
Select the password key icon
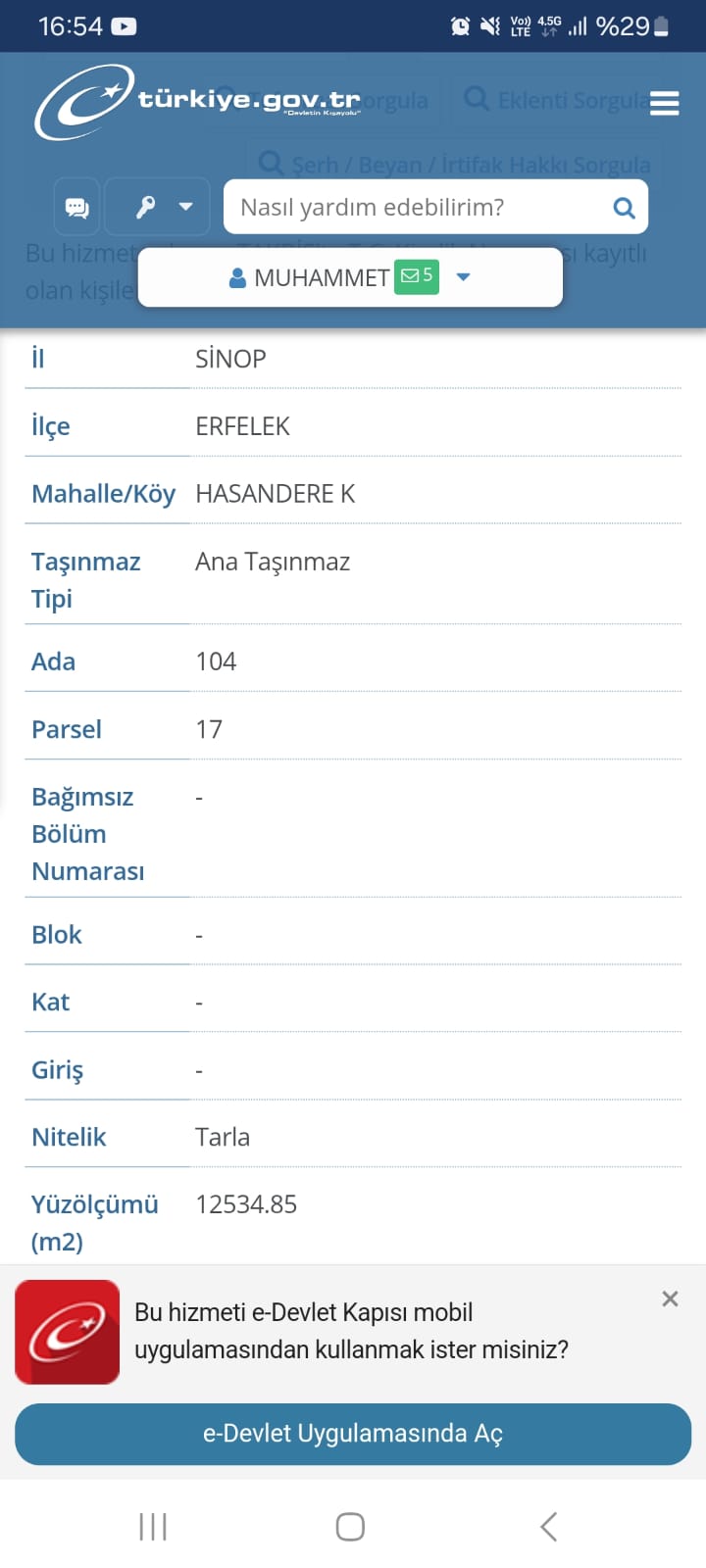click(x=143, y=207)
